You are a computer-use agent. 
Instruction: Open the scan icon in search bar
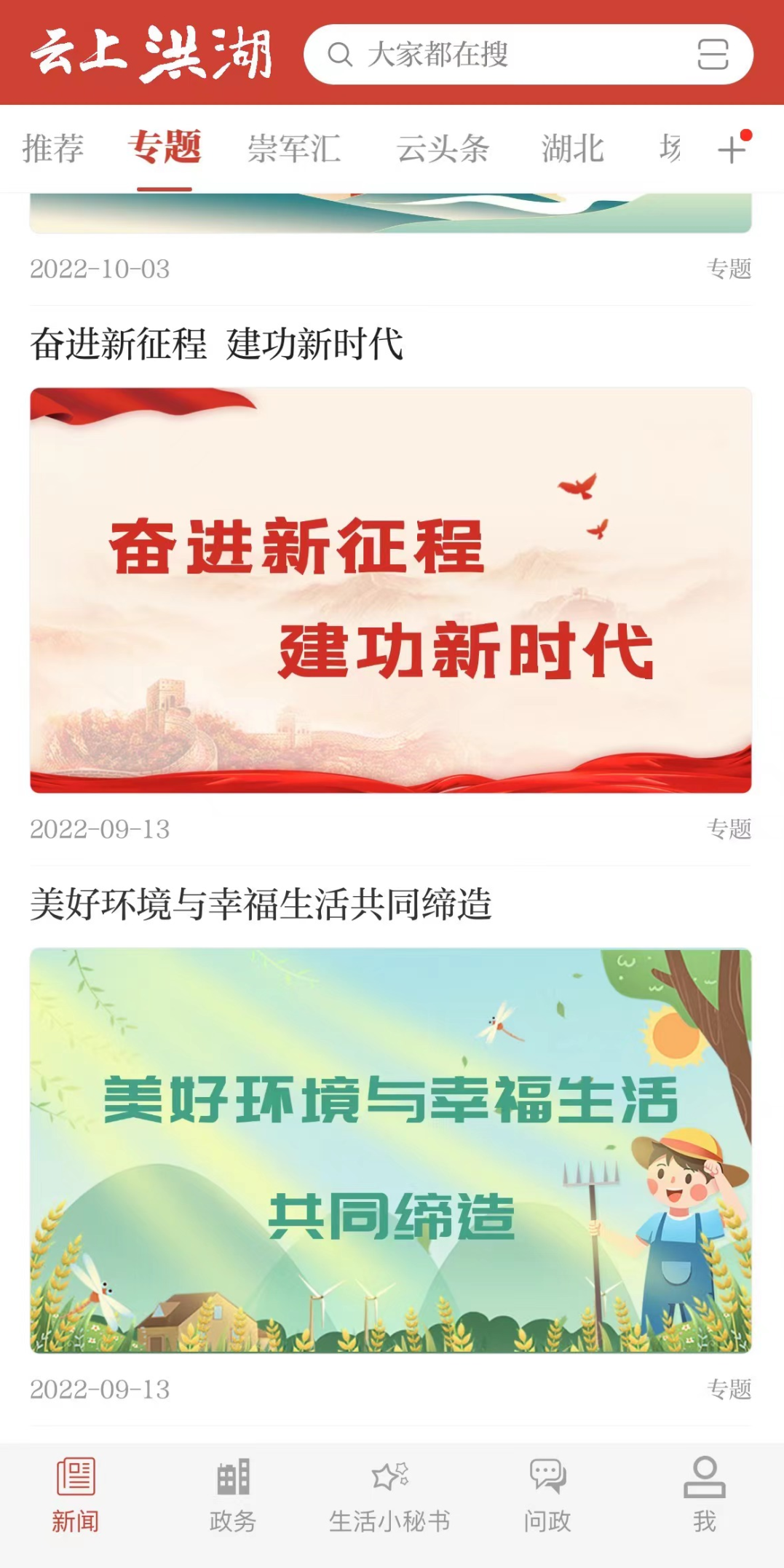712,55
